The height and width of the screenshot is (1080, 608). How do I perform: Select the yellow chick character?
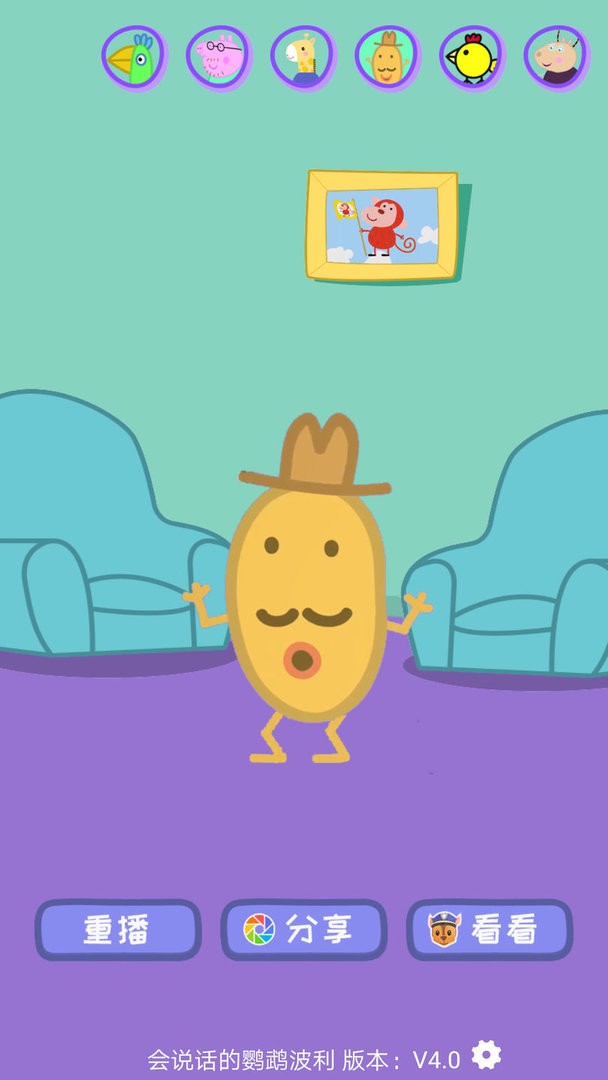click(471, 57)
